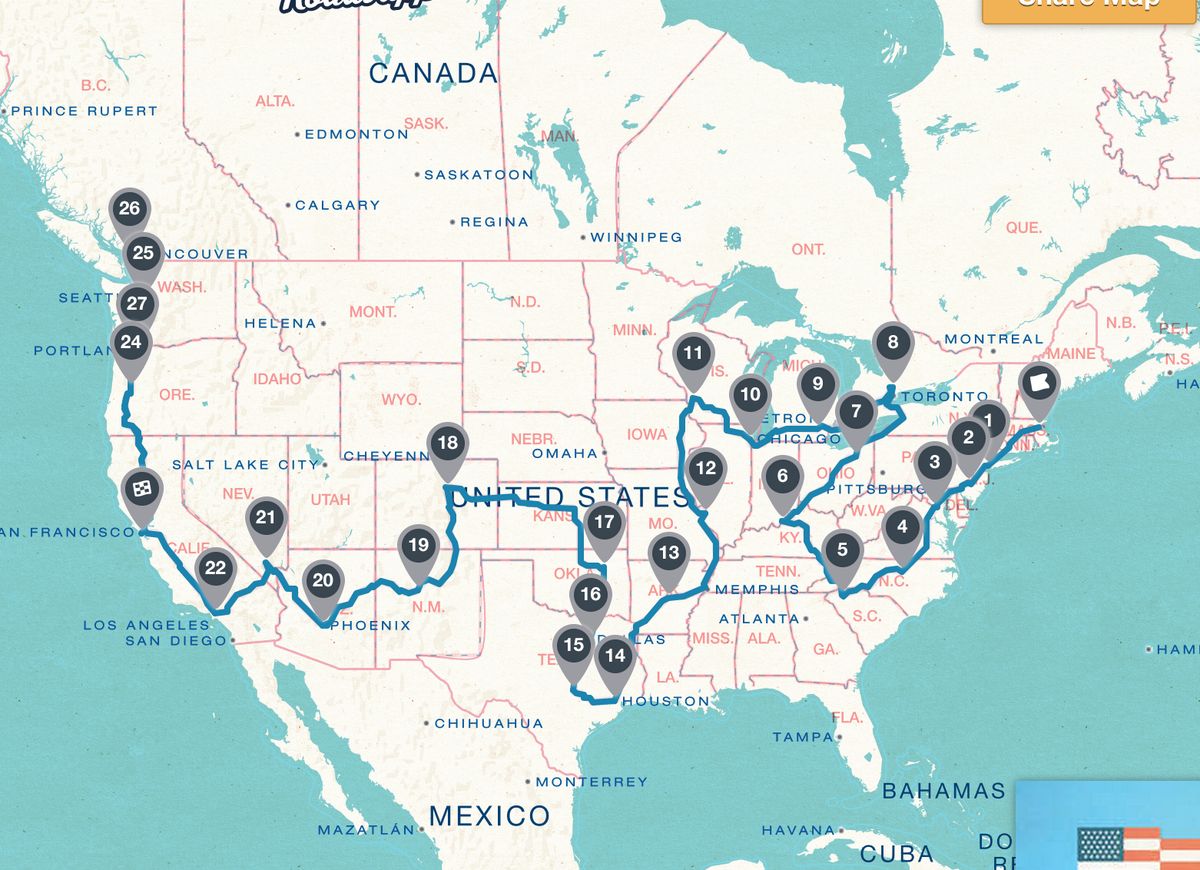Open waypoint pin 26 near Vancouver
This screenshot has height=870, width=1200.
tap(128, 209)
